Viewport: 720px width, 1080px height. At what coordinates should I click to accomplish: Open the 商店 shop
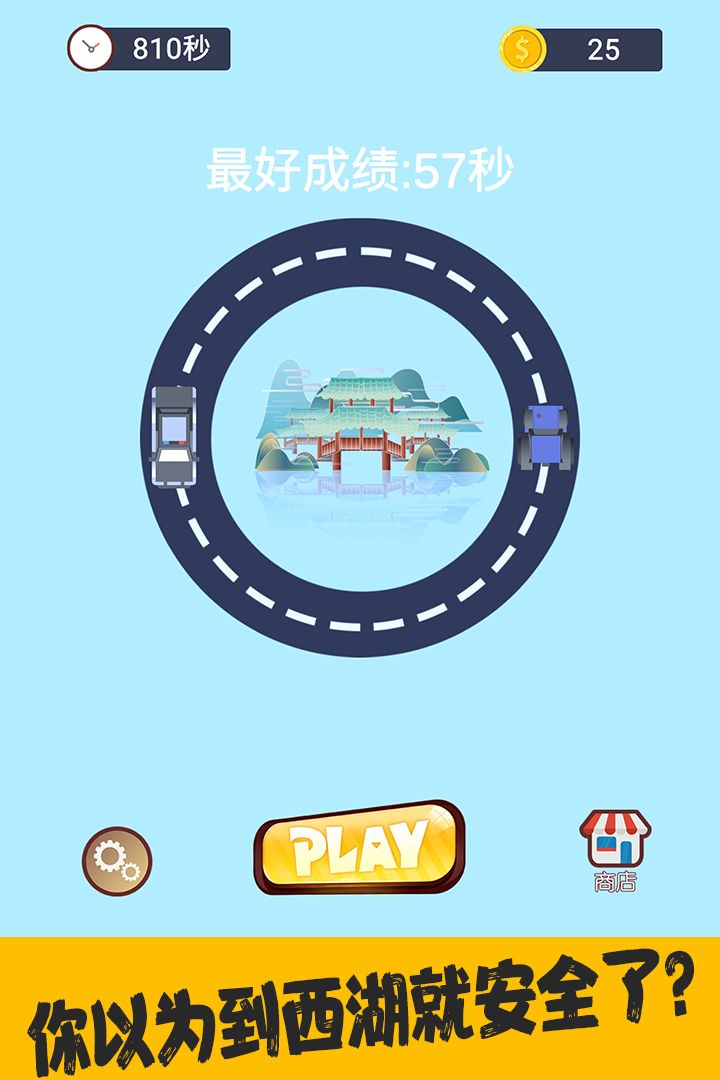[615, 848]
